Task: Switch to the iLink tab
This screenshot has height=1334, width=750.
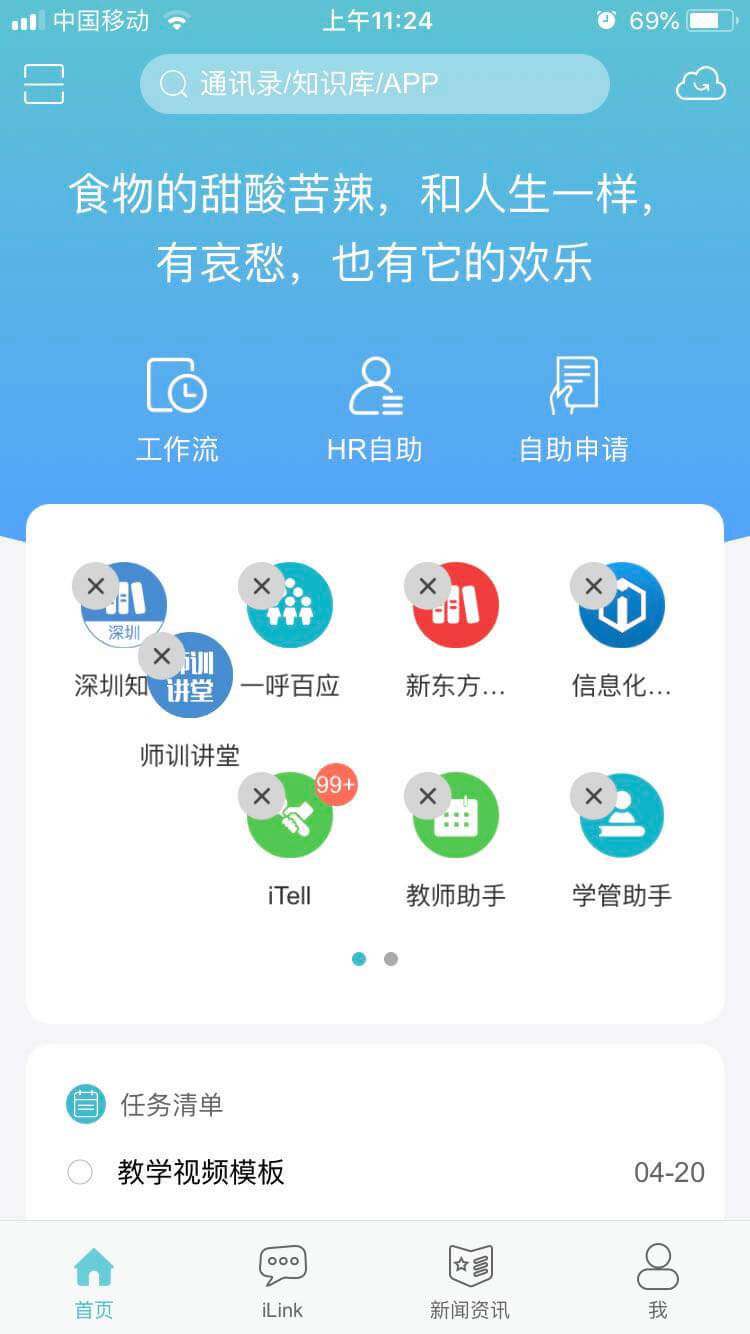Action: 282,1280
